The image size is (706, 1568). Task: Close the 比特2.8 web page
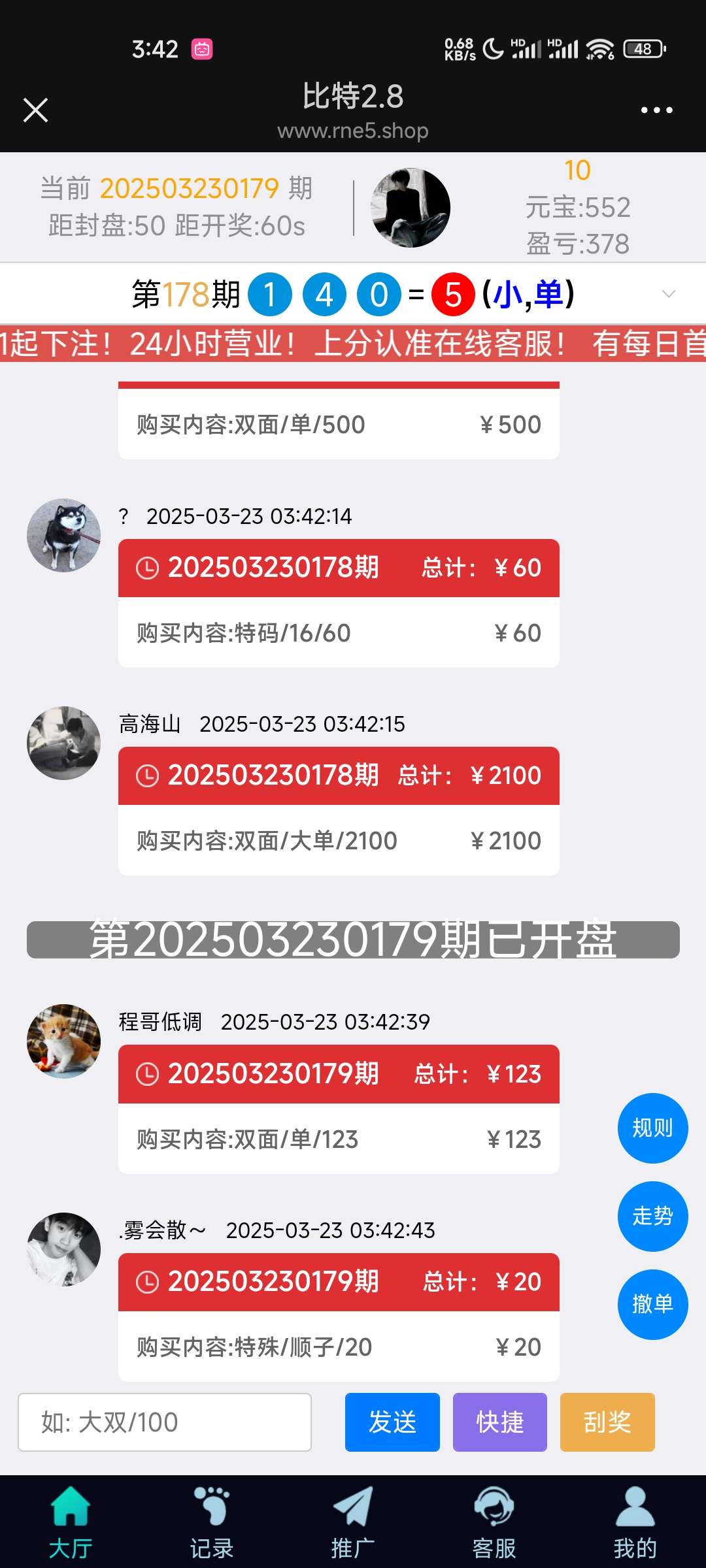35,110
